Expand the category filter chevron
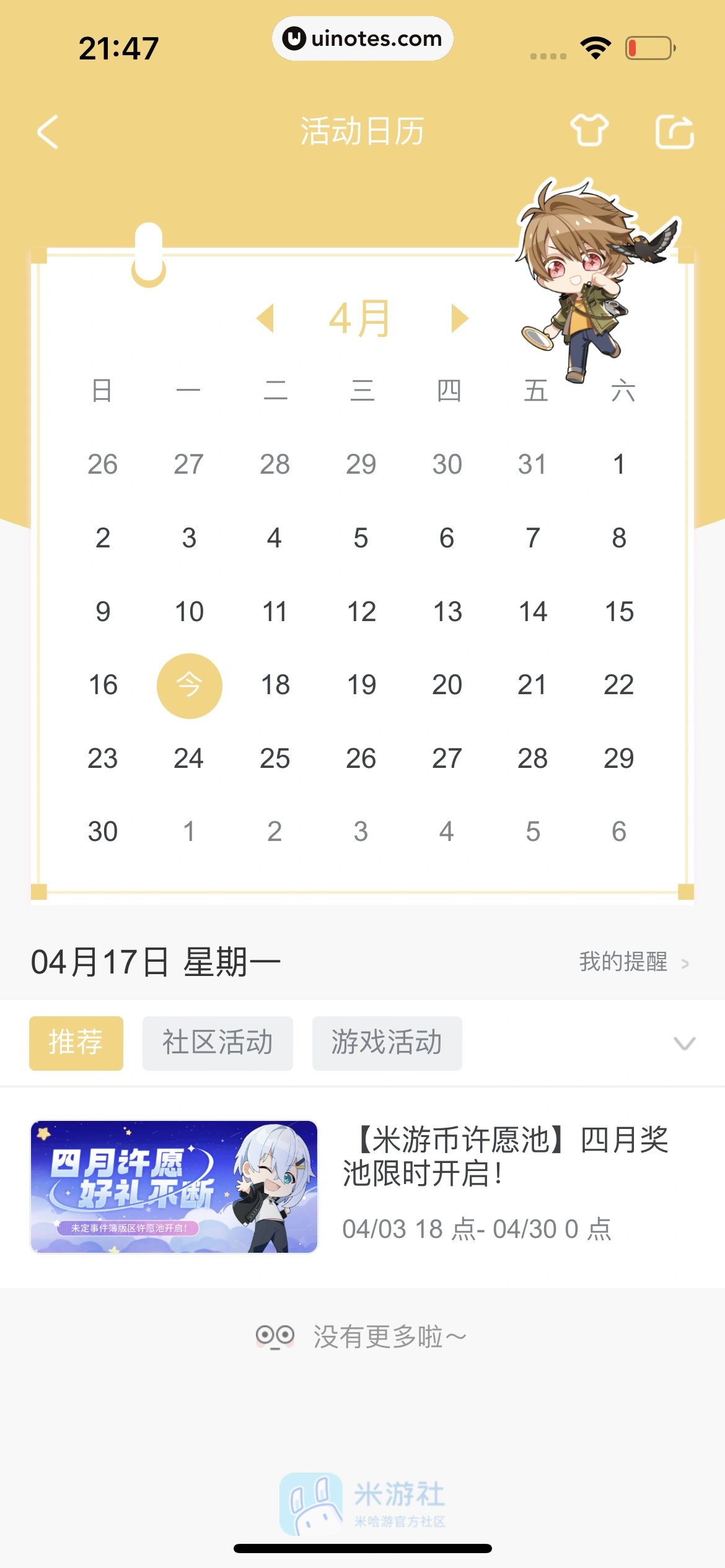Screen dimensions: 725x1568 (684, 1043)
